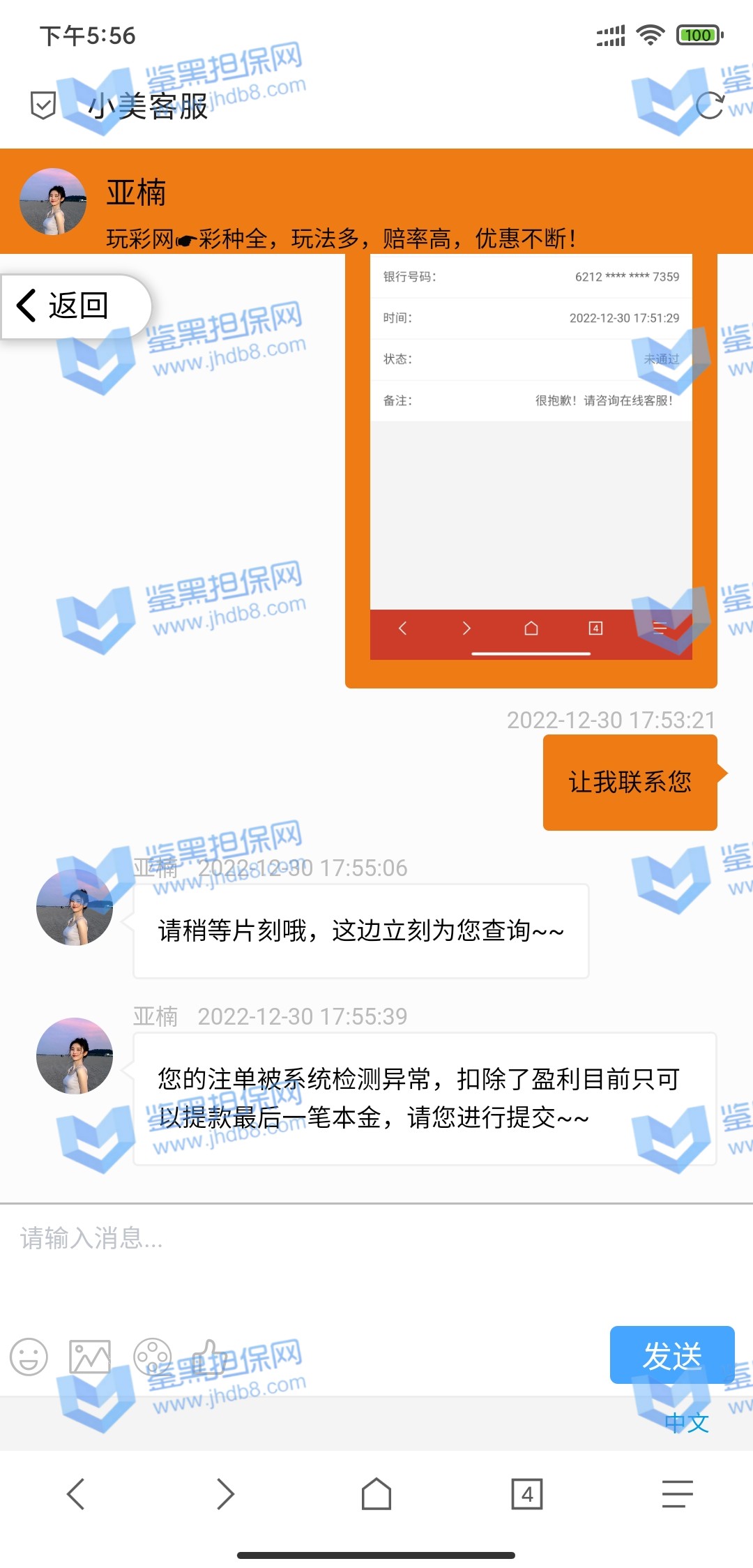Reload the page with the refresh icon
Viewport: 753px width, 1568px height.
[x=710, y=106]
